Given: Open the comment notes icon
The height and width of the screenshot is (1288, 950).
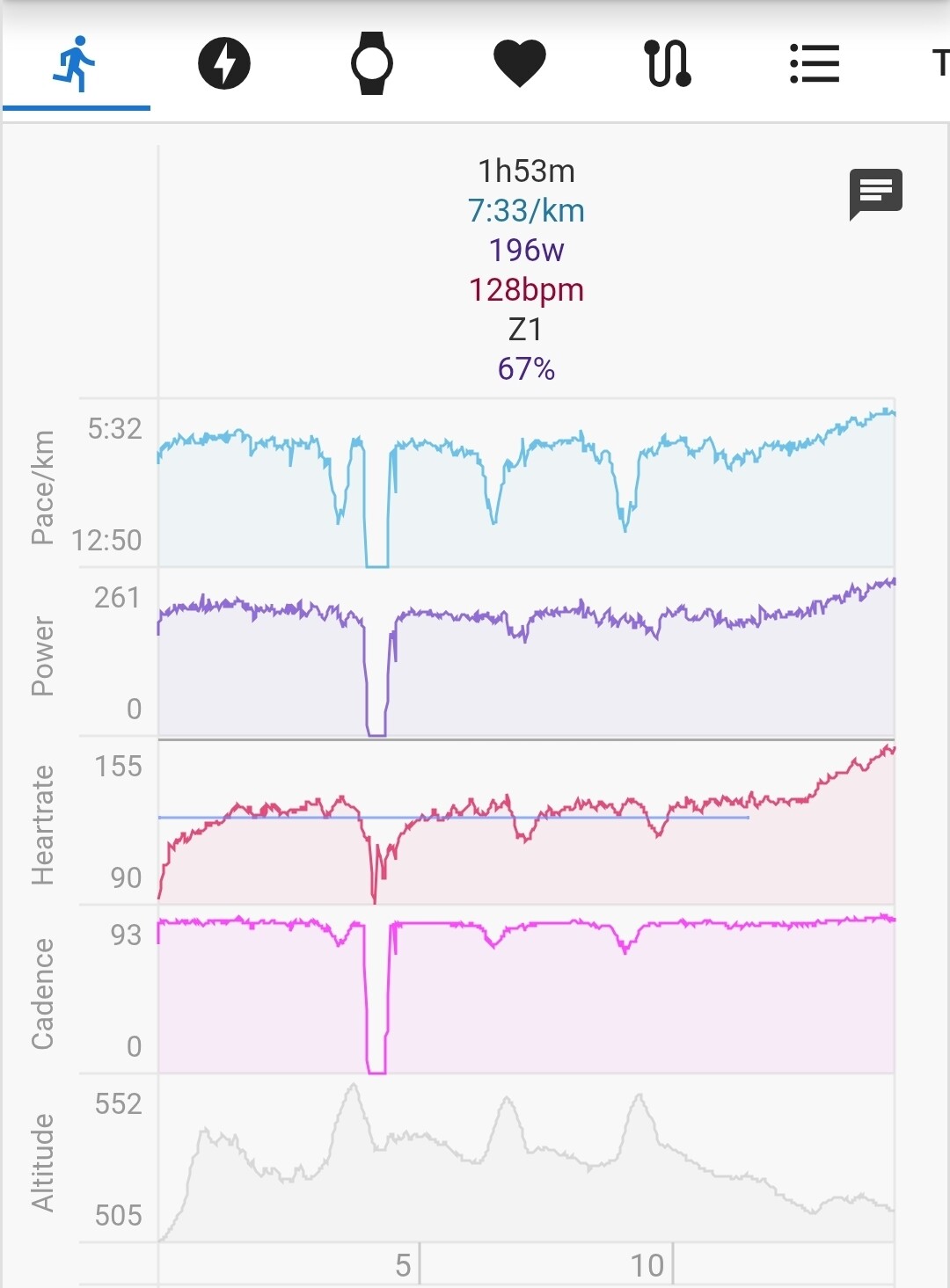Looking at the screenshot, I should coord(876,194).
